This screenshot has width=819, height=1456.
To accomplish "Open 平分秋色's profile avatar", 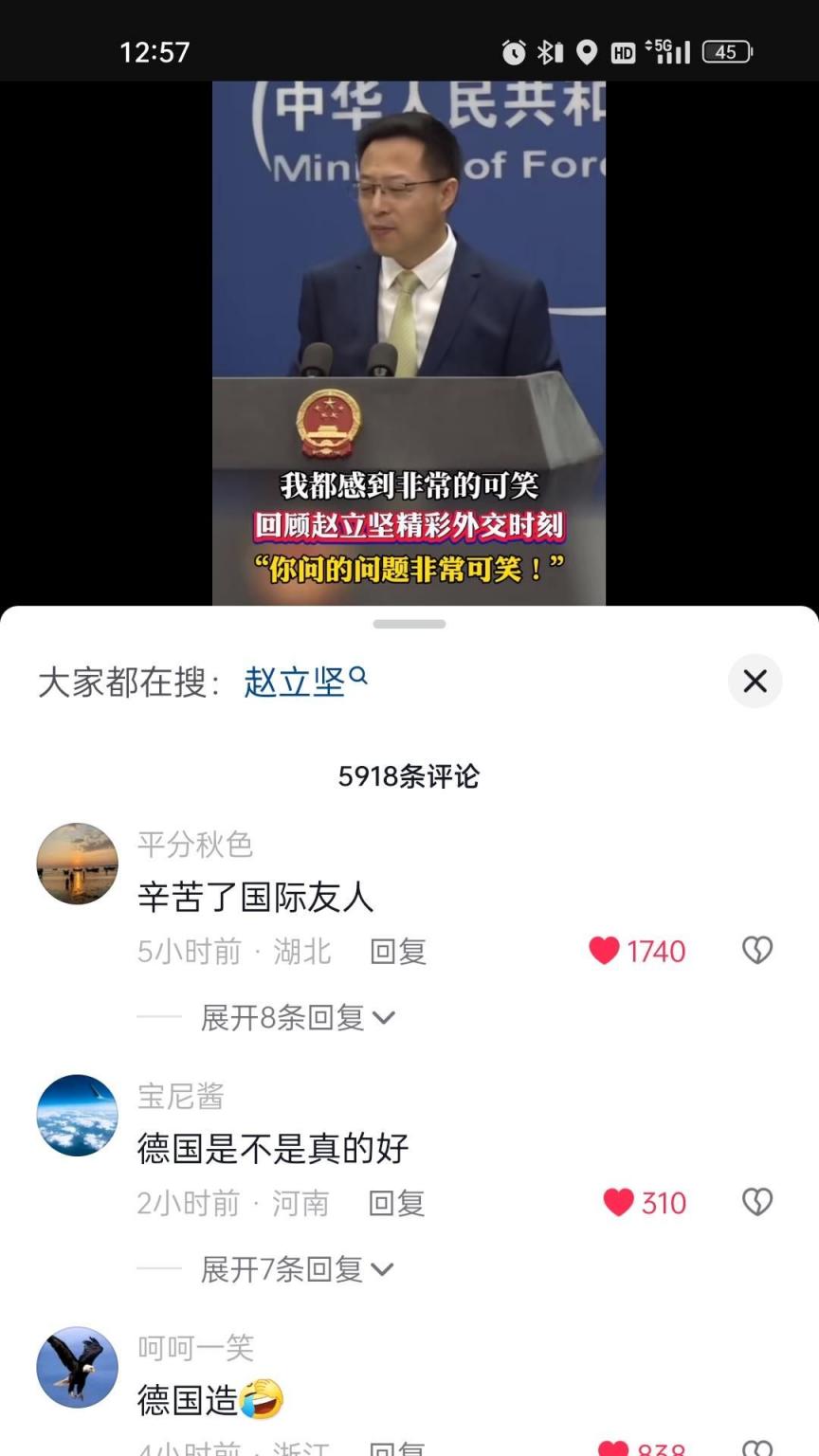I will tap(78, 864).
